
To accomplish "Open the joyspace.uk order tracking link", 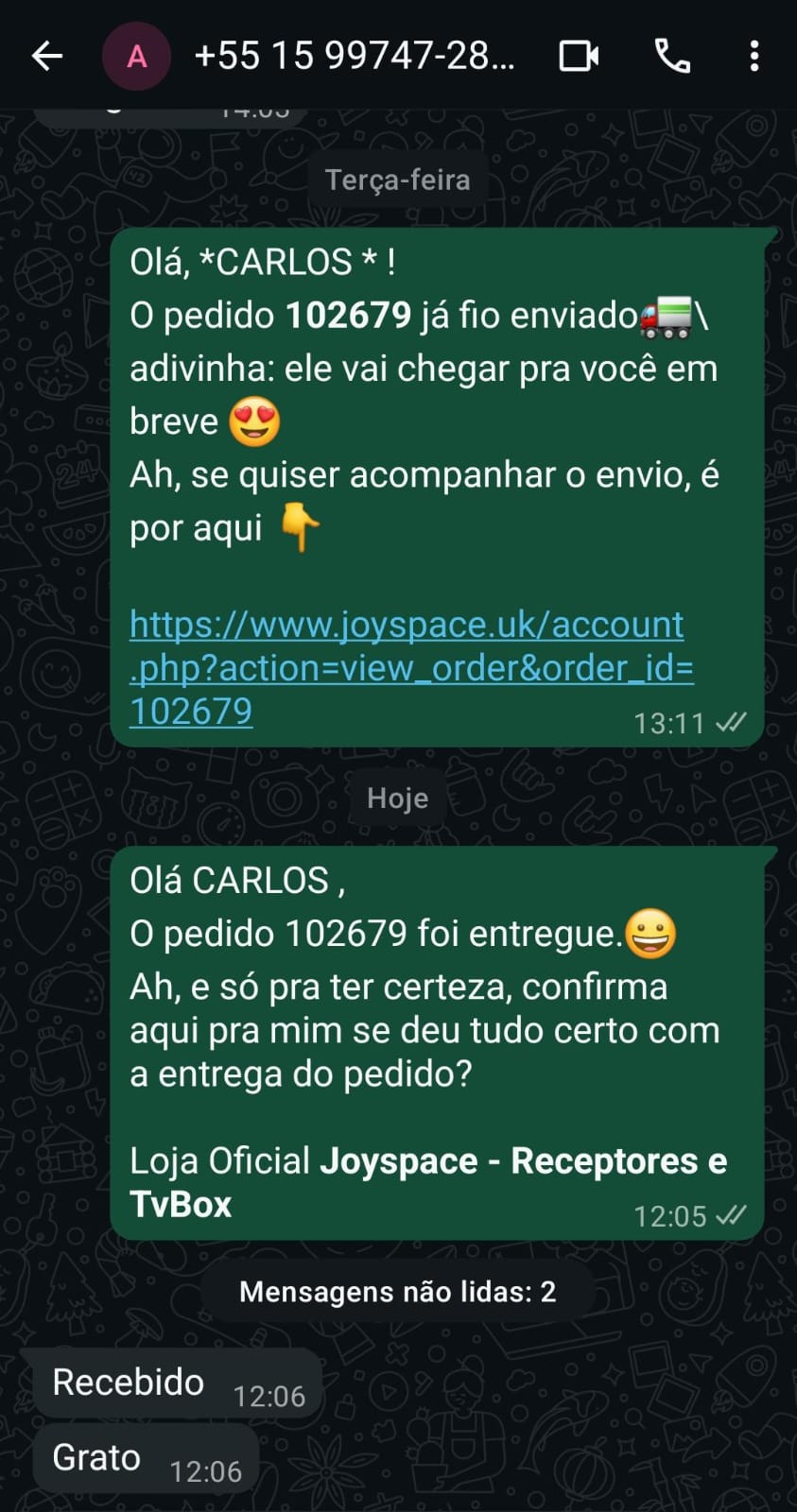I will [x=407, y=667].
